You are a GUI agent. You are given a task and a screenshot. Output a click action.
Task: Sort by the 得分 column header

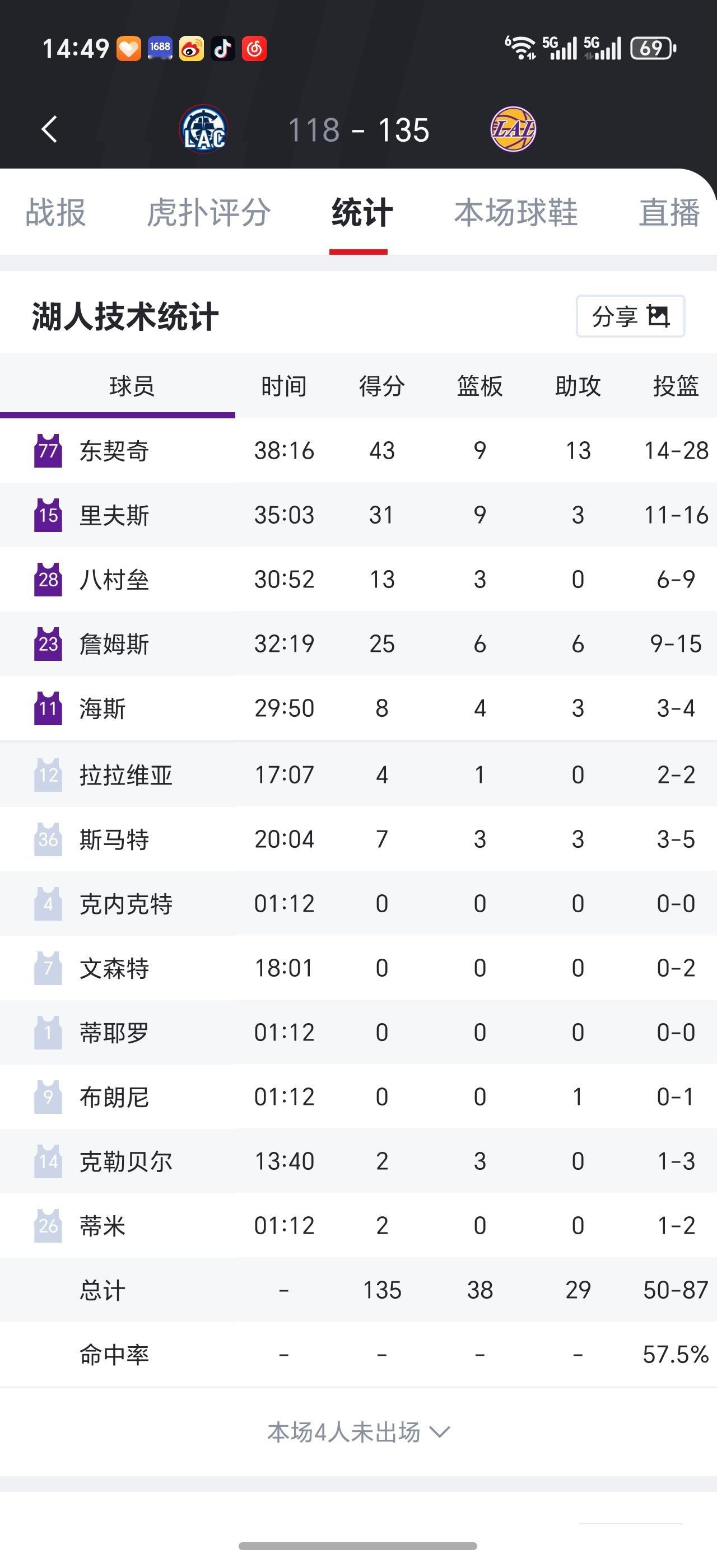[381, 386]
